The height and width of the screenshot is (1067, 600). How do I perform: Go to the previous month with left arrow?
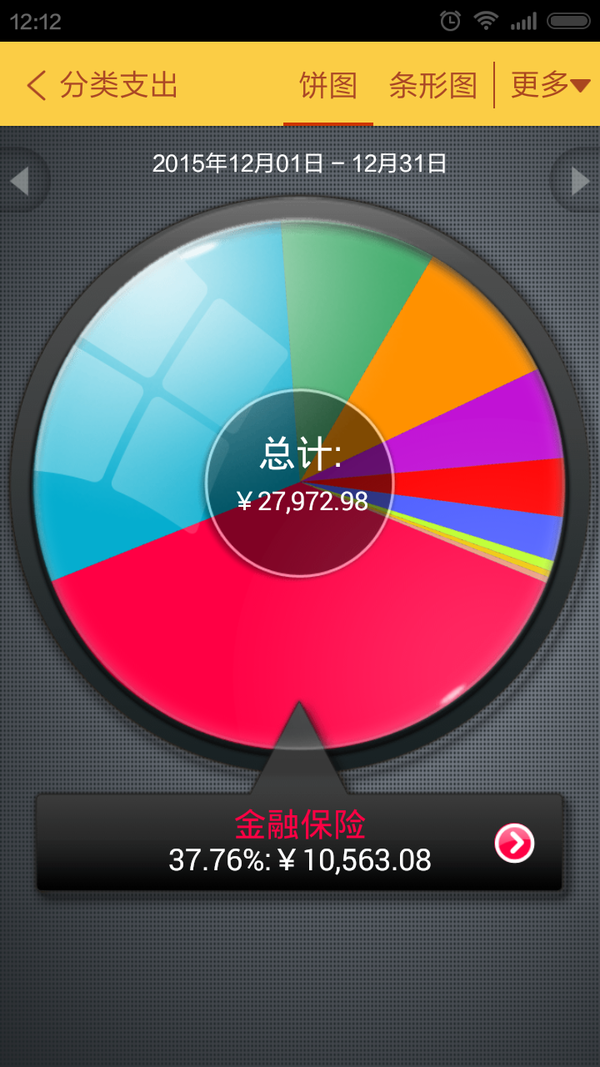tap(20, 181)
